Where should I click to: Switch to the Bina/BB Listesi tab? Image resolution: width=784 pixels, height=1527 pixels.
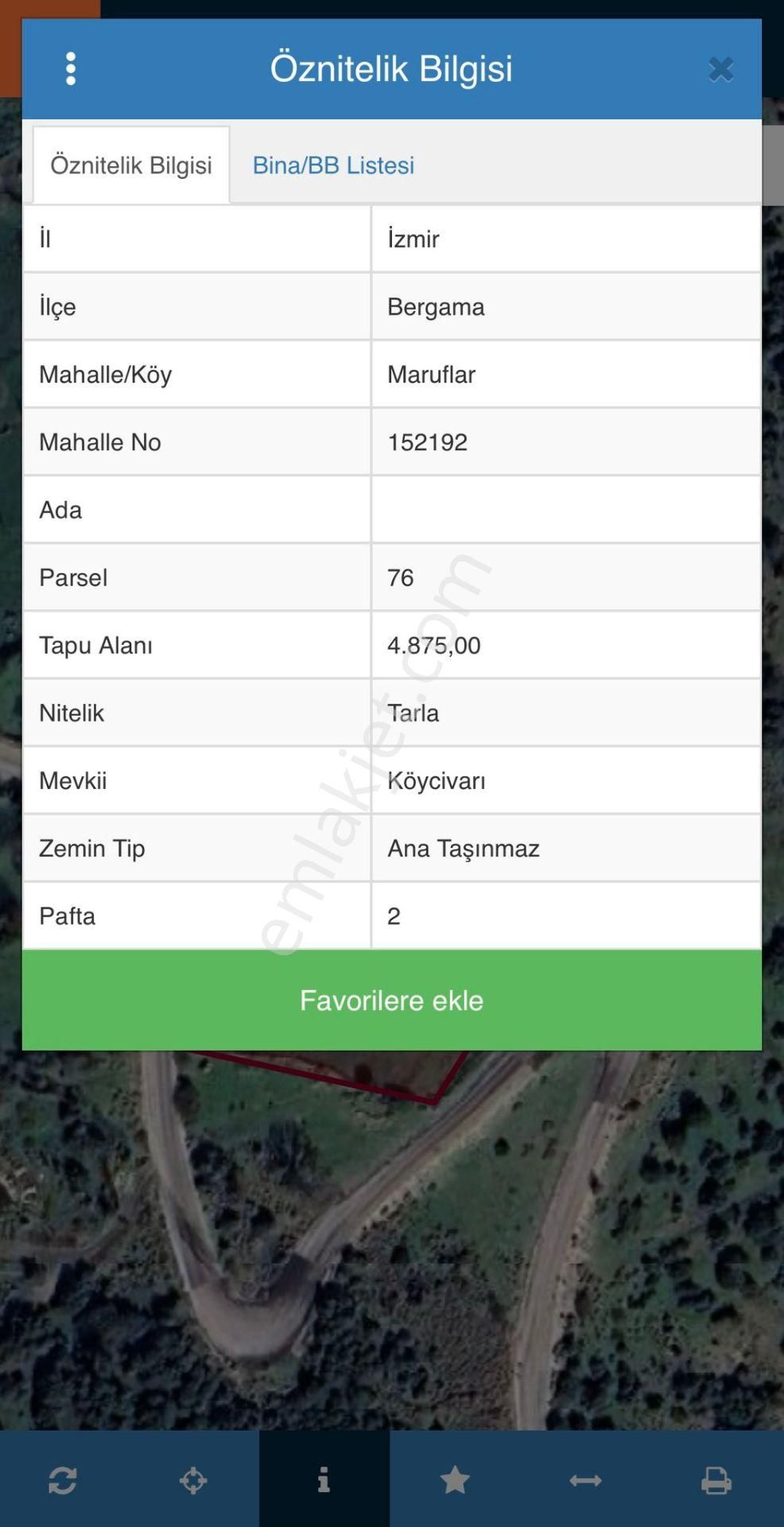coord(333,165)
